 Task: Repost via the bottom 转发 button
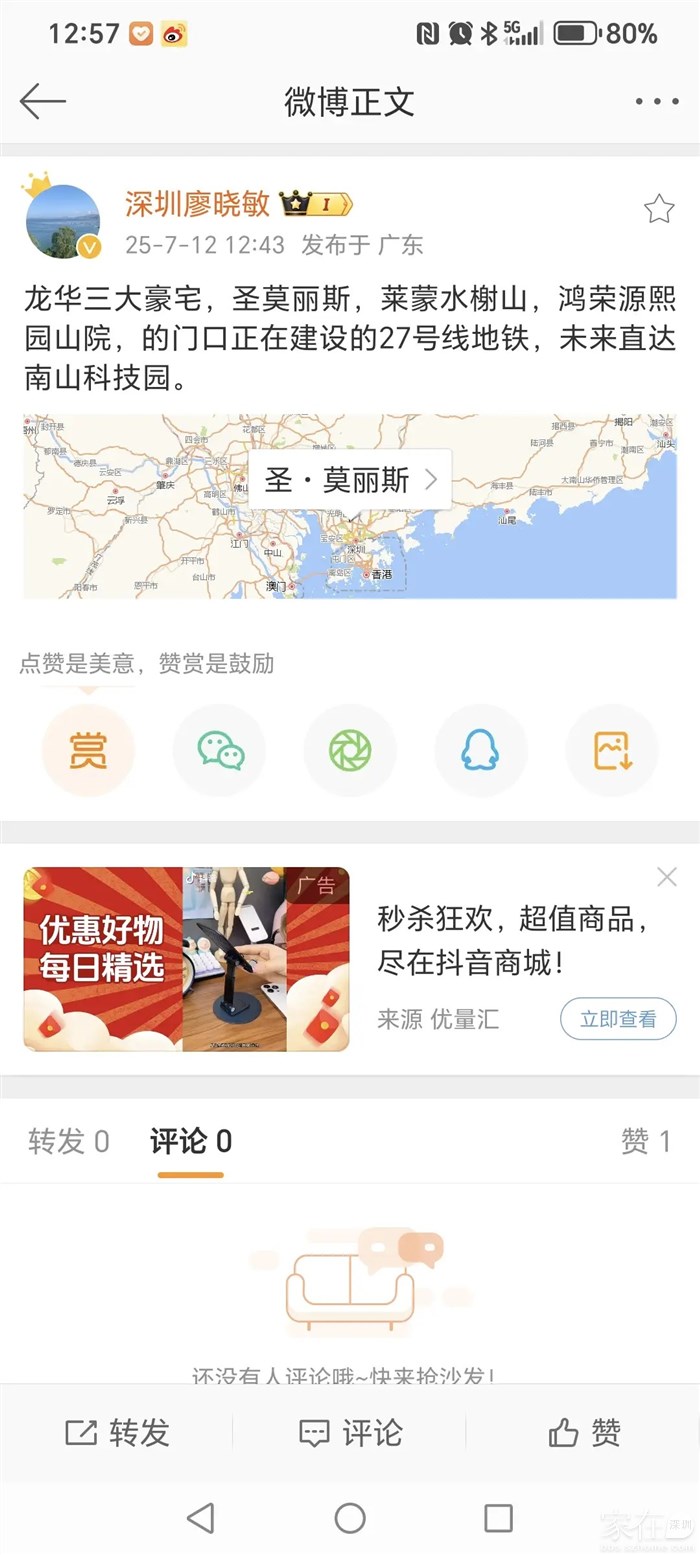tap(117, 1433)
